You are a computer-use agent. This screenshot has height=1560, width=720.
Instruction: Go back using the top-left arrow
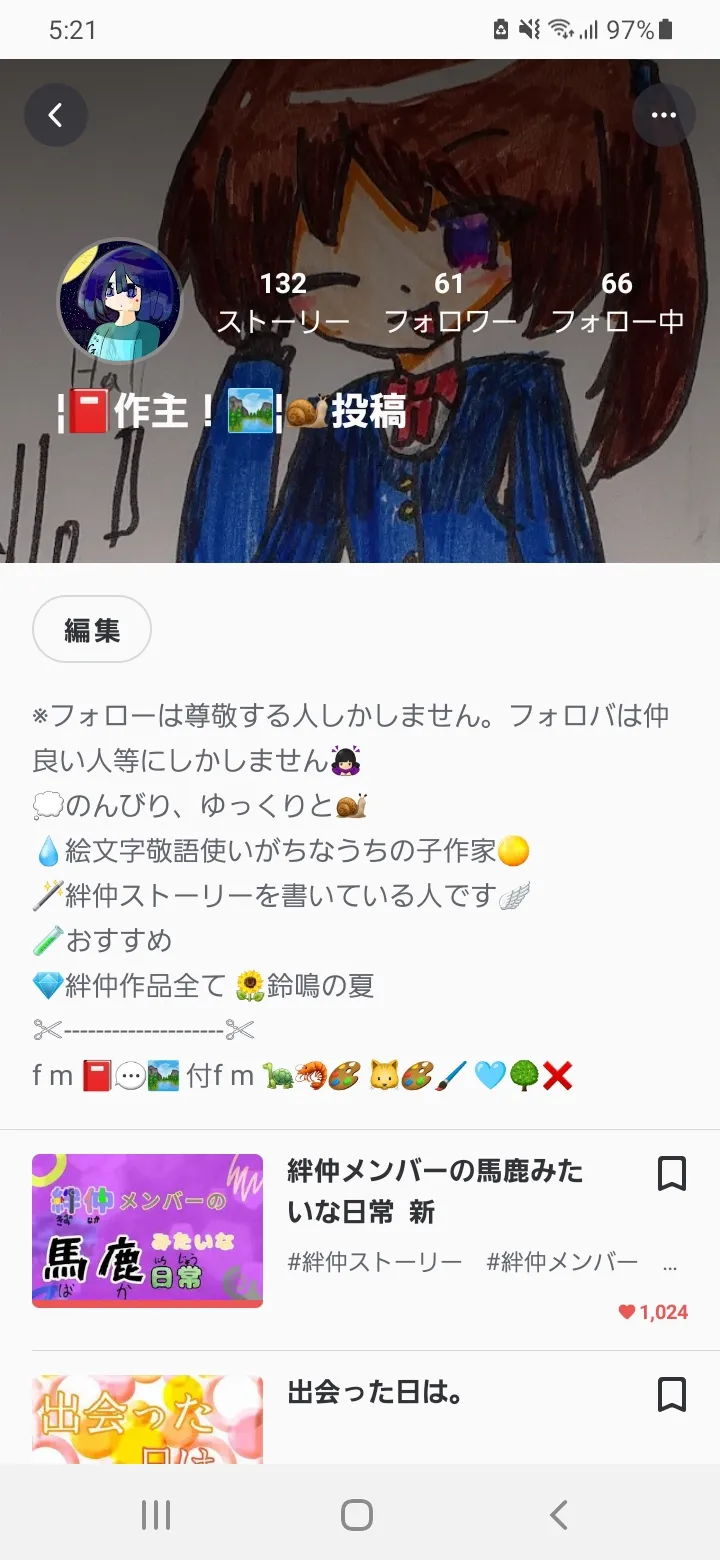coord(56,116)
